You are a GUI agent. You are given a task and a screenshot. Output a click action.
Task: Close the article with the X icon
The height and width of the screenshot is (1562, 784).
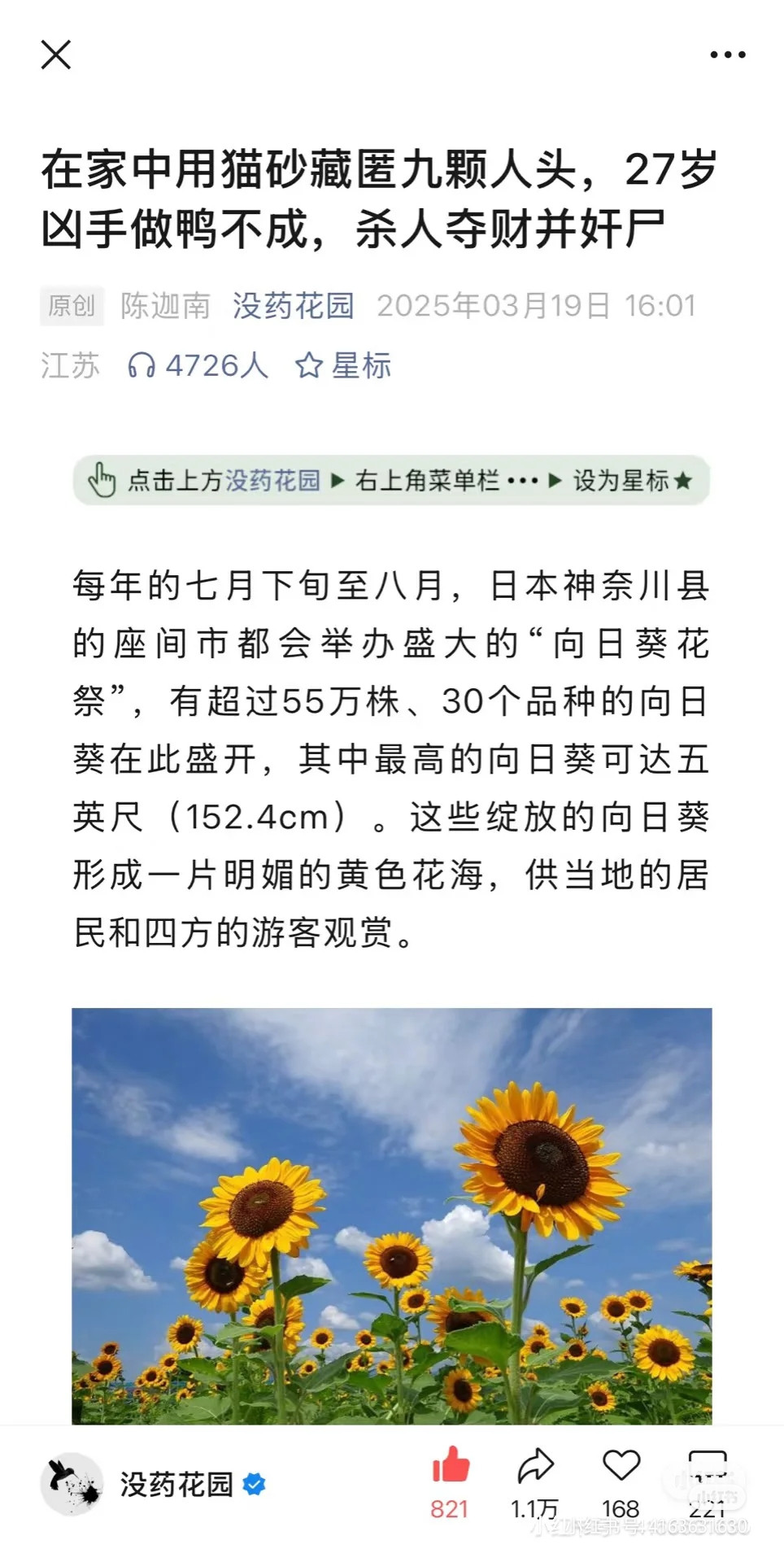[56, 55]
